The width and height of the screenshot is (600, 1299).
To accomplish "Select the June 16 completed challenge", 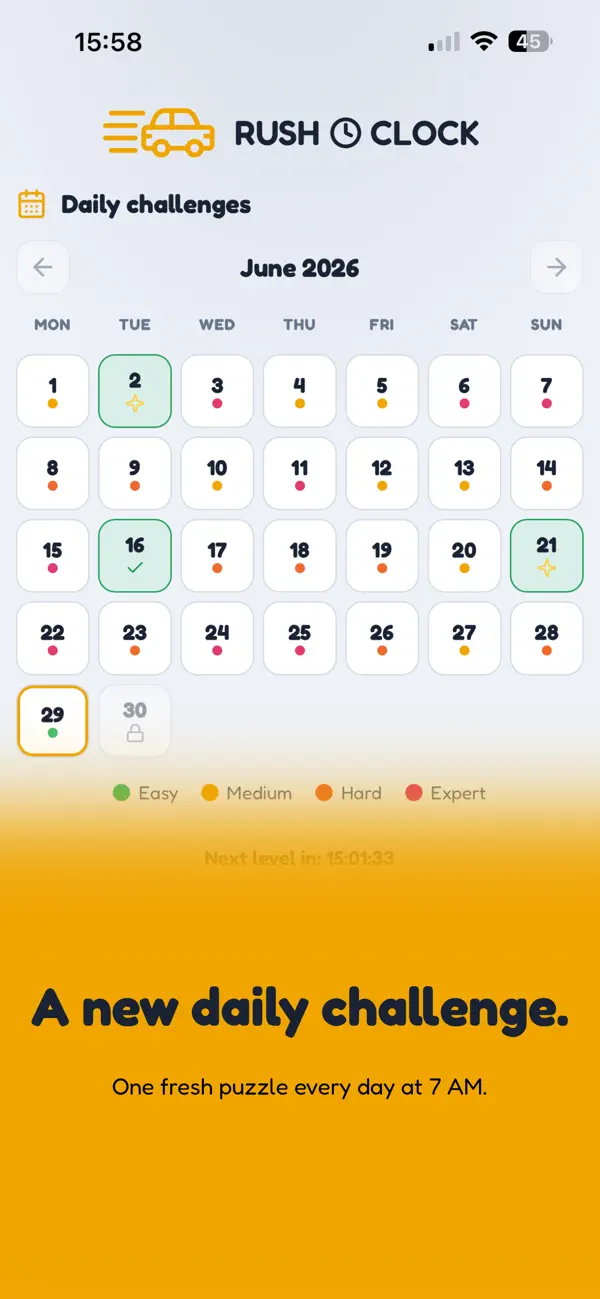I will pyautogui.click(x=135, y=556).
